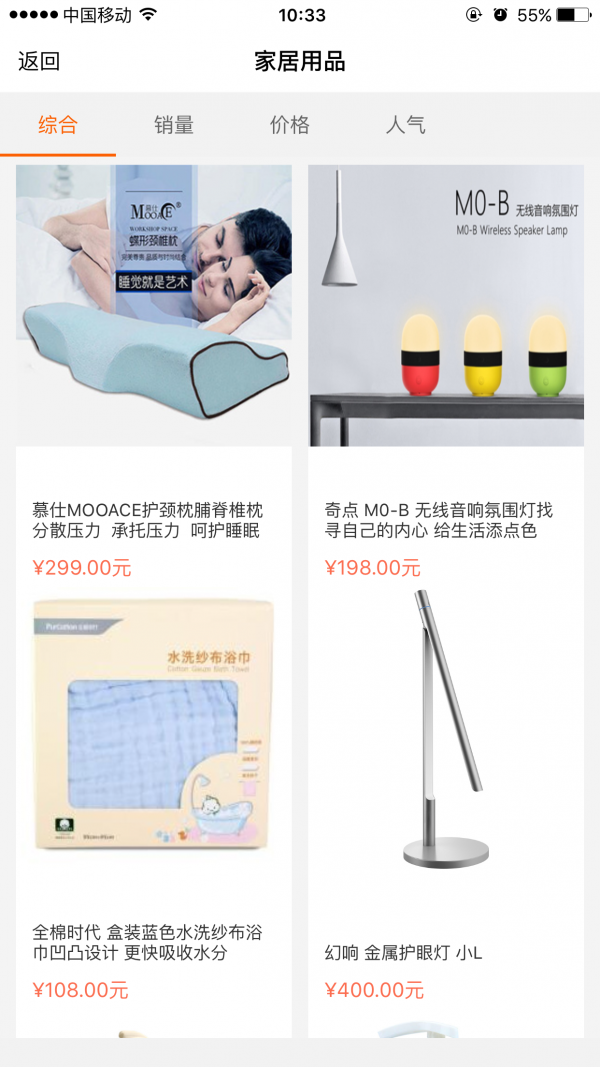
Task: Select the 综合 sorting tab
Action: click(x=58, y=125)
